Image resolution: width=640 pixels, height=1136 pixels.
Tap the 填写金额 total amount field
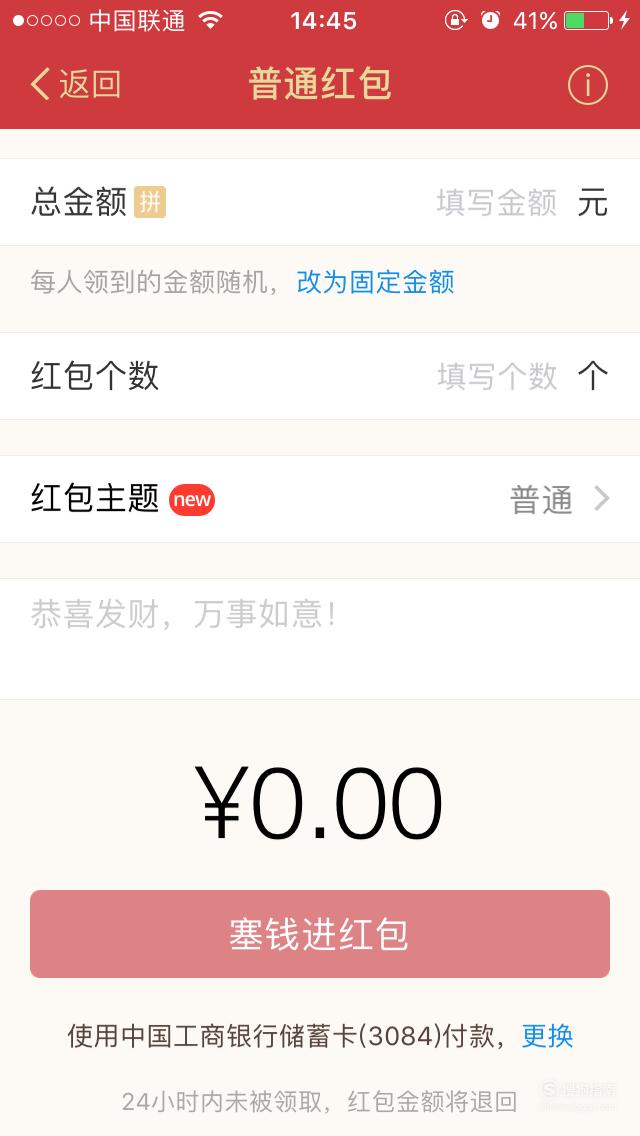tap(496, 202)
